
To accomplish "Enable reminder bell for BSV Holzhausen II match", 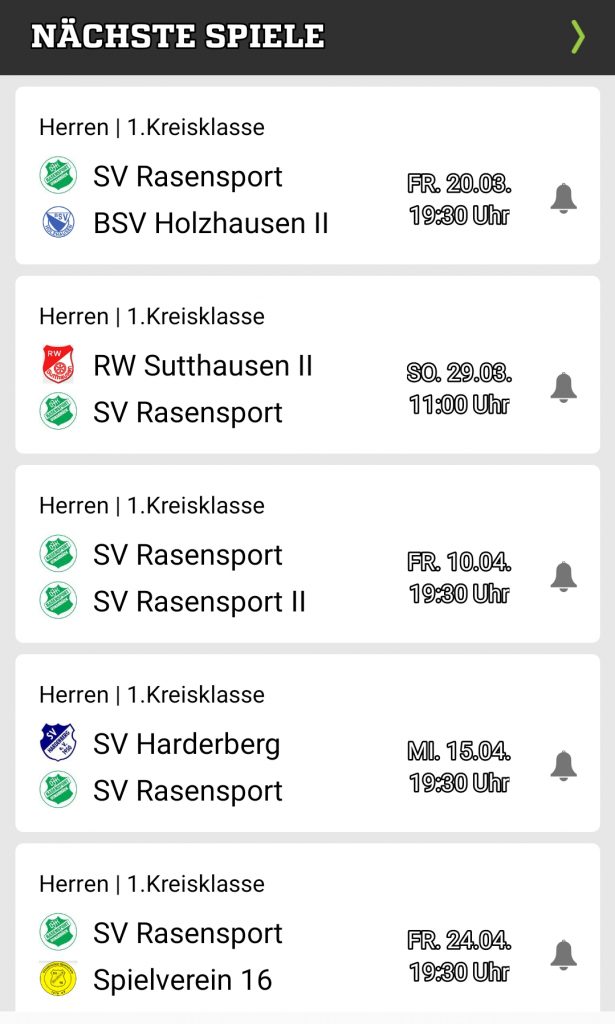I will click(x=564, y=199).
